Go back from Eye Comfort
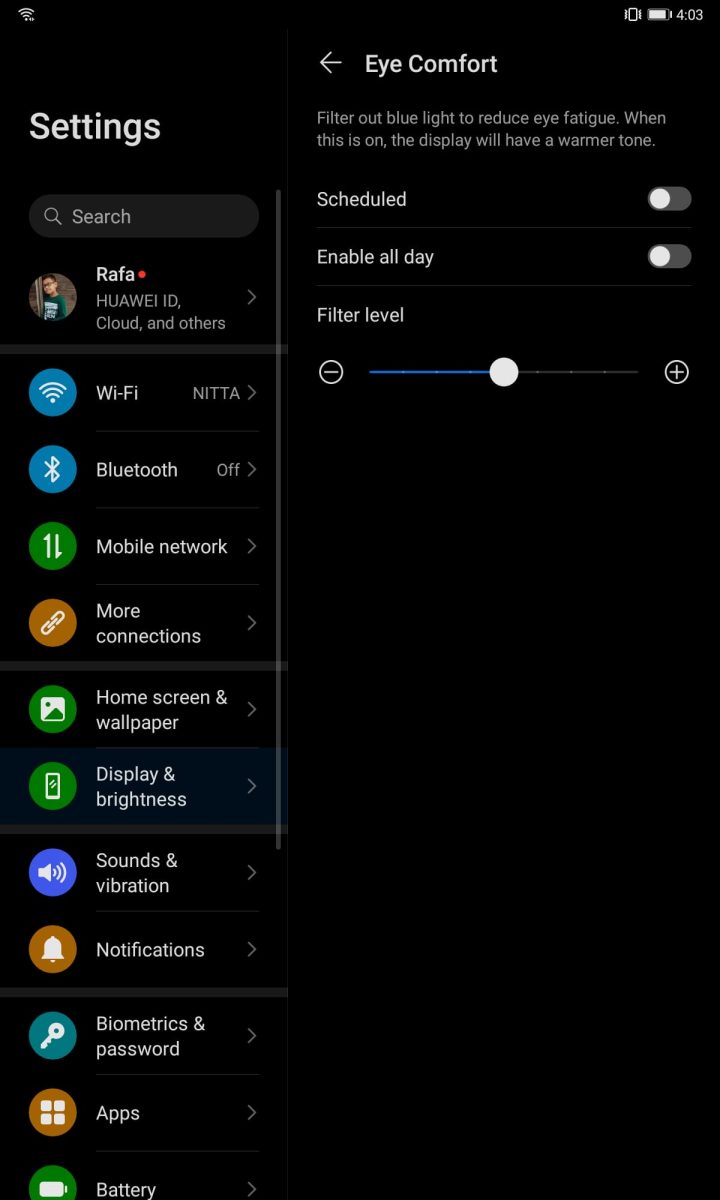720x1200 pixels. (330, 63)
